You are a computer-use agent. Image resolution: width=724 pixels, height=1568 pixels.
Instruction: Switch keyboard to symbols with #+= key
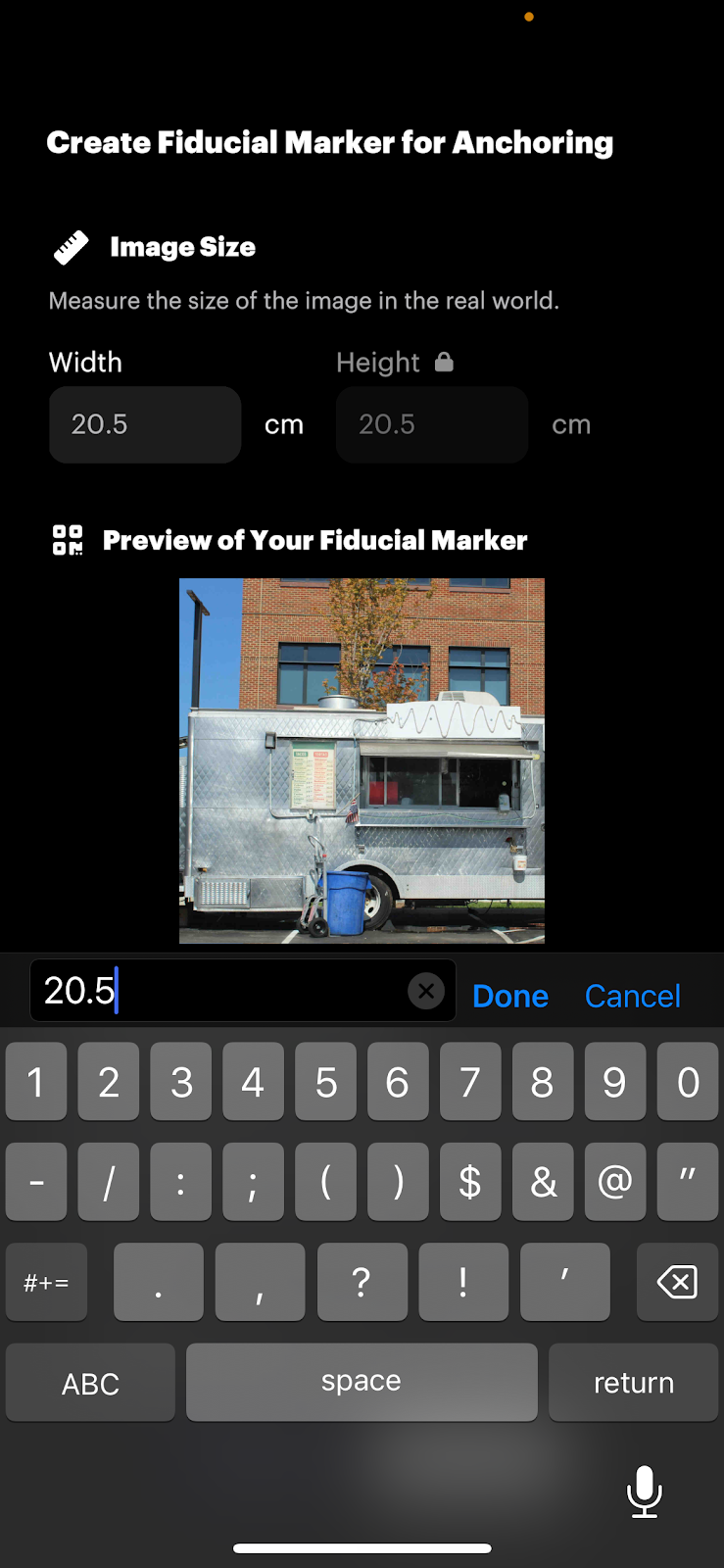(x=46, y=1282)
